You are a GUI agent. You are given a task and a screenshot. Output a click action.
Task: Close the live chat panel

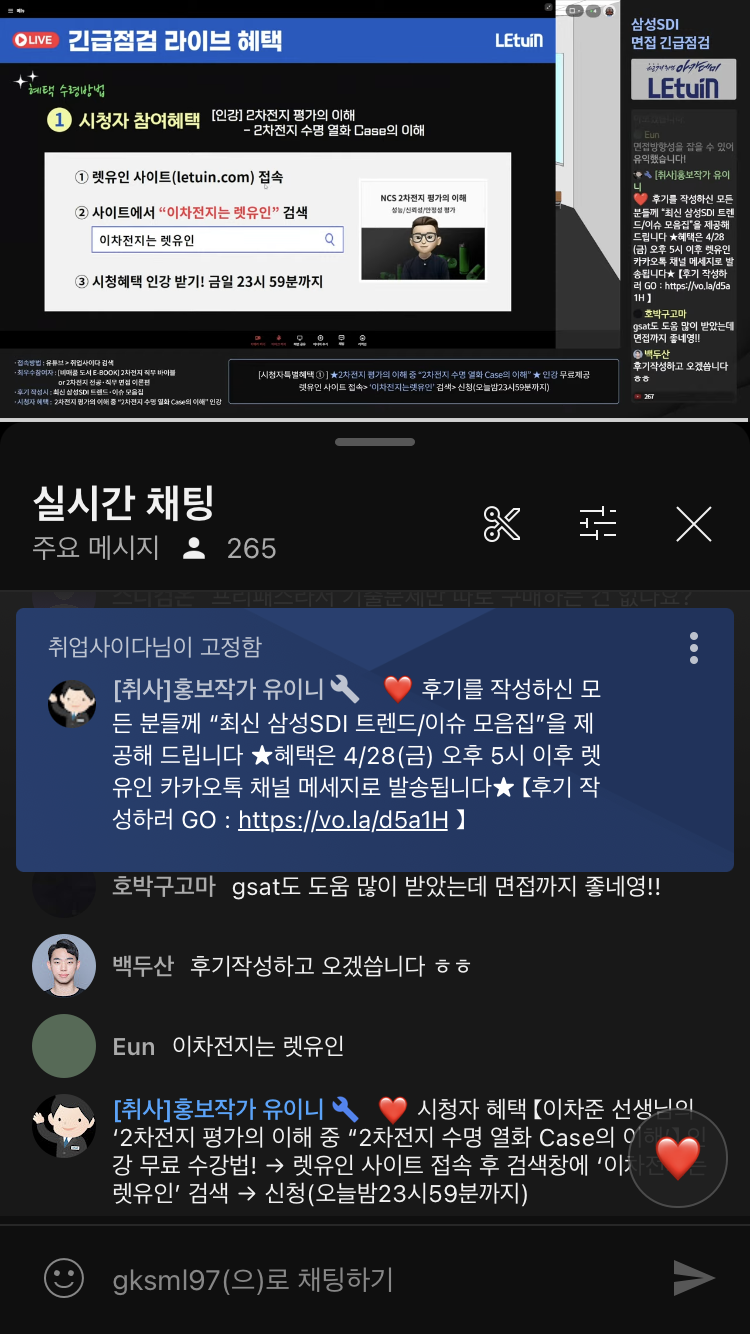click(x=693, y=523)
